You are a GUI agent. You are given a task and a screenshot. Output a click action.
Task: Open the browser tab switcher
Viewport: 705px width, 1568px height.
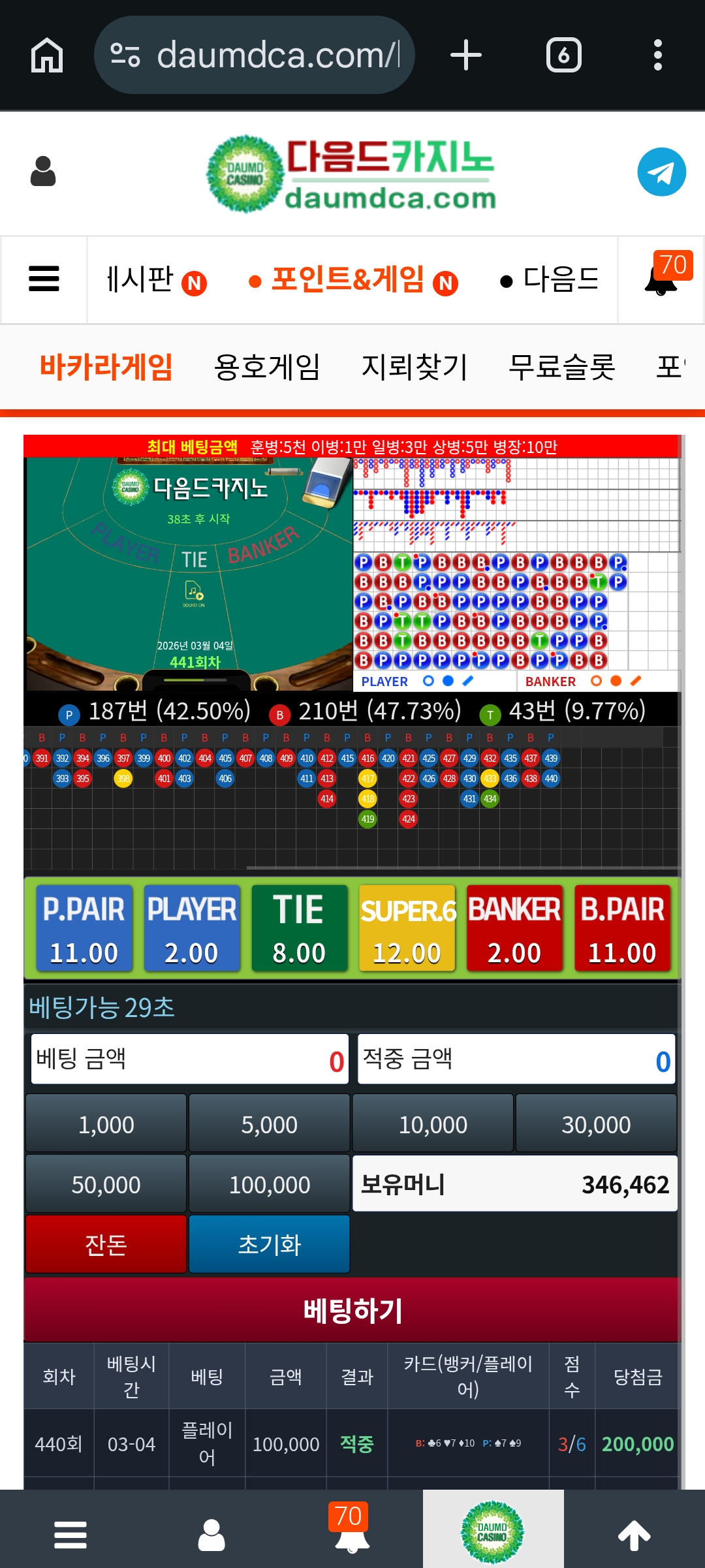tap(563, 55)
